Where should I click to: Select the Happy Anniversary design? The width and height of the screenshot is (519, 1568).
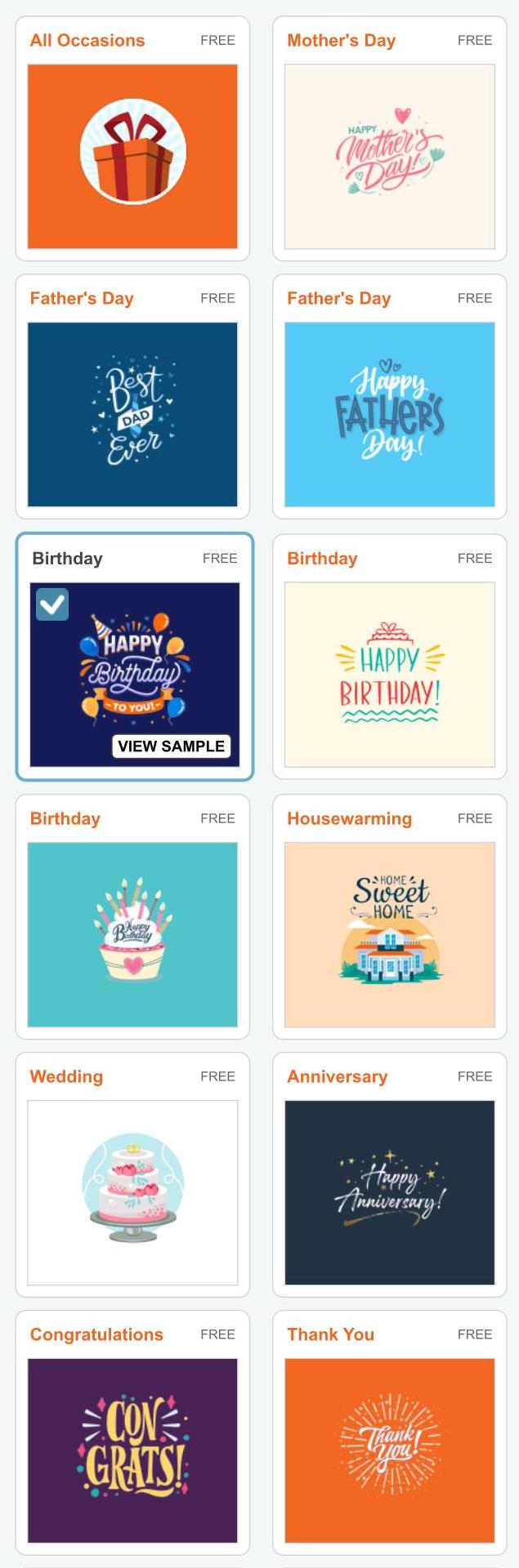[389, 1192]
